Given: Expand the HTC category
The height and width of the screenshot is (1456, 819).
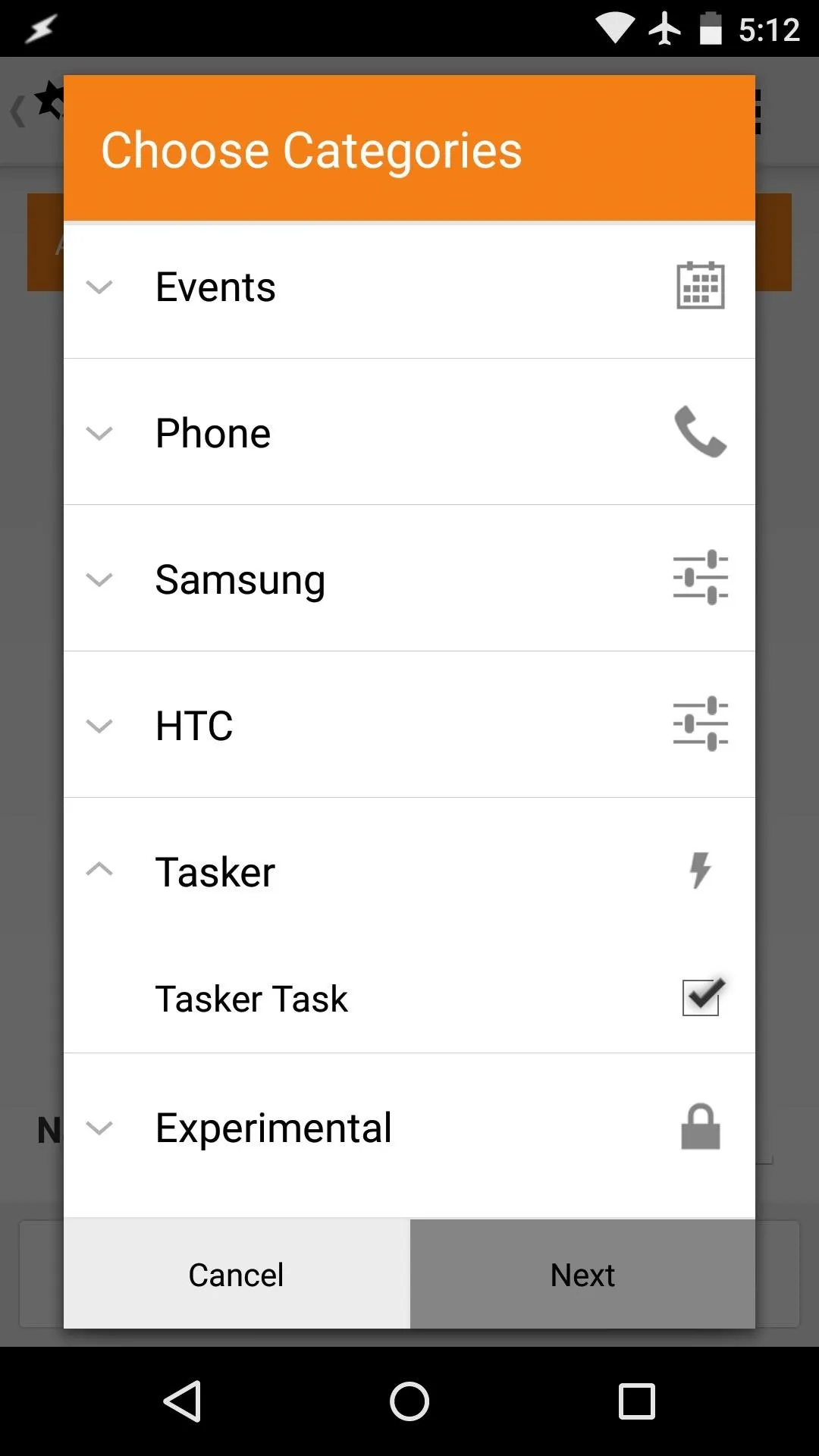Looking at the screenshot, I should (409, 725).
